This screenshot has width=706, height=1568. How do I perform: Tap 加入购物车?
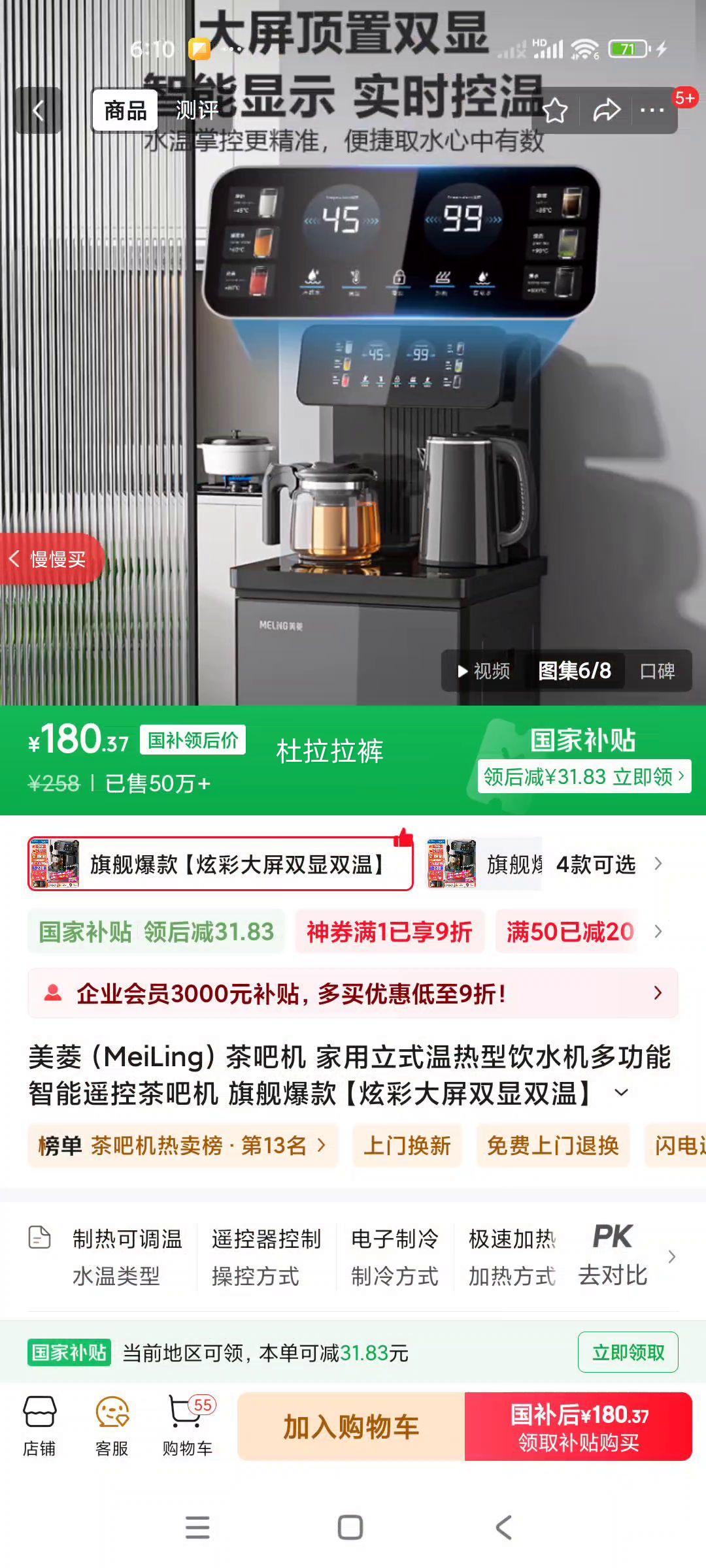click(x=351, y=1426)
